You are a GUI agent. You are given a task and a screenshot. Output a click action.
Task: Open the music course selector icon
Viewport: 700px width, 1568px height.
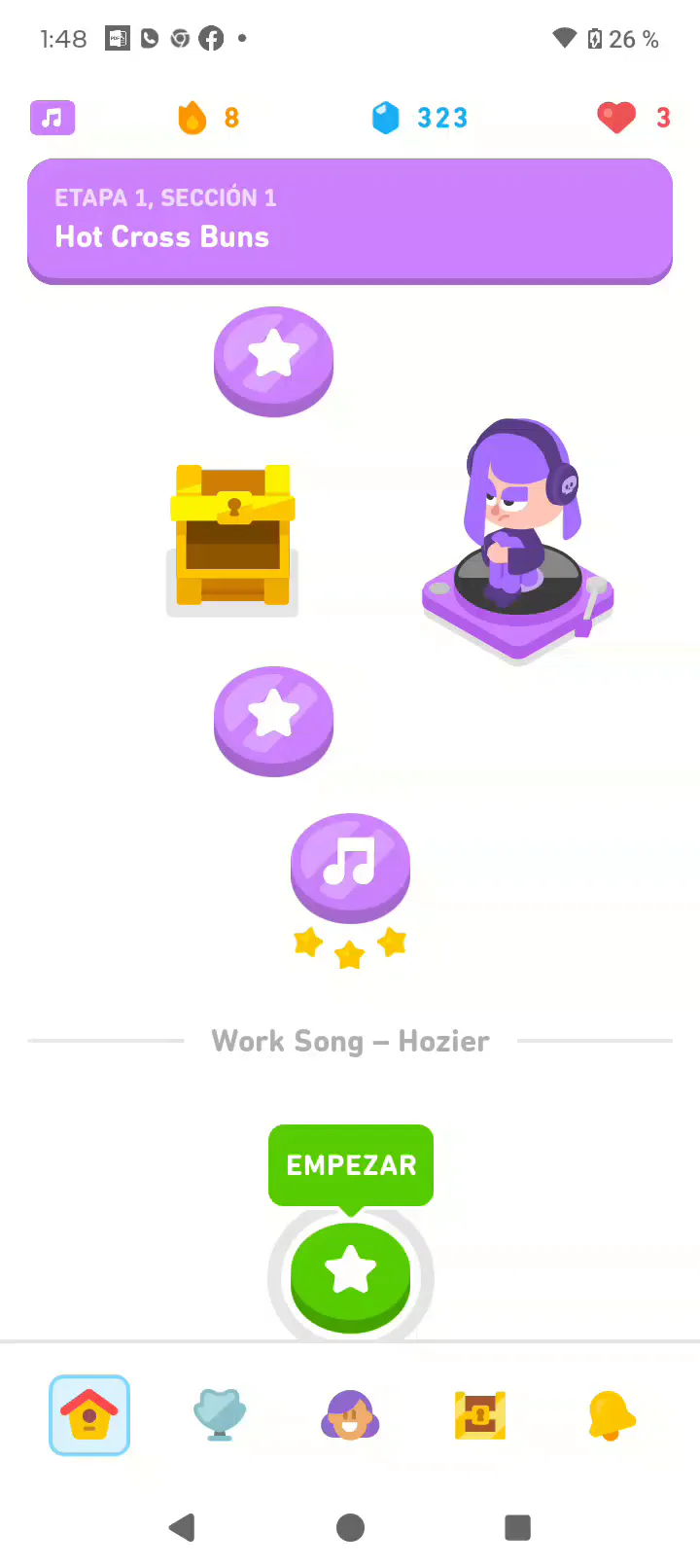(52, 118)
